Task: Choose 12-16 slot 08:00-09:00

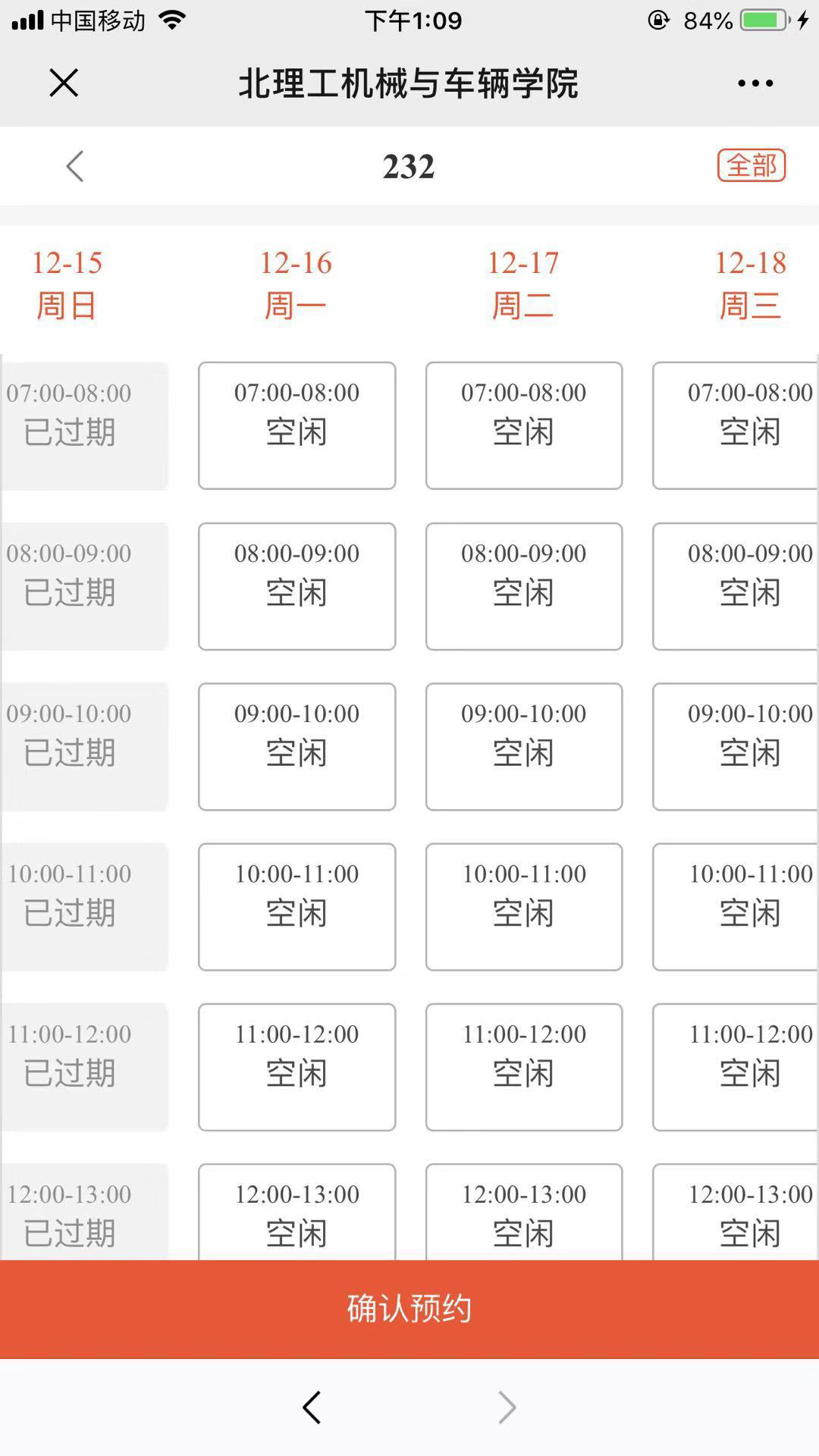Action: [x=297, y=586]
